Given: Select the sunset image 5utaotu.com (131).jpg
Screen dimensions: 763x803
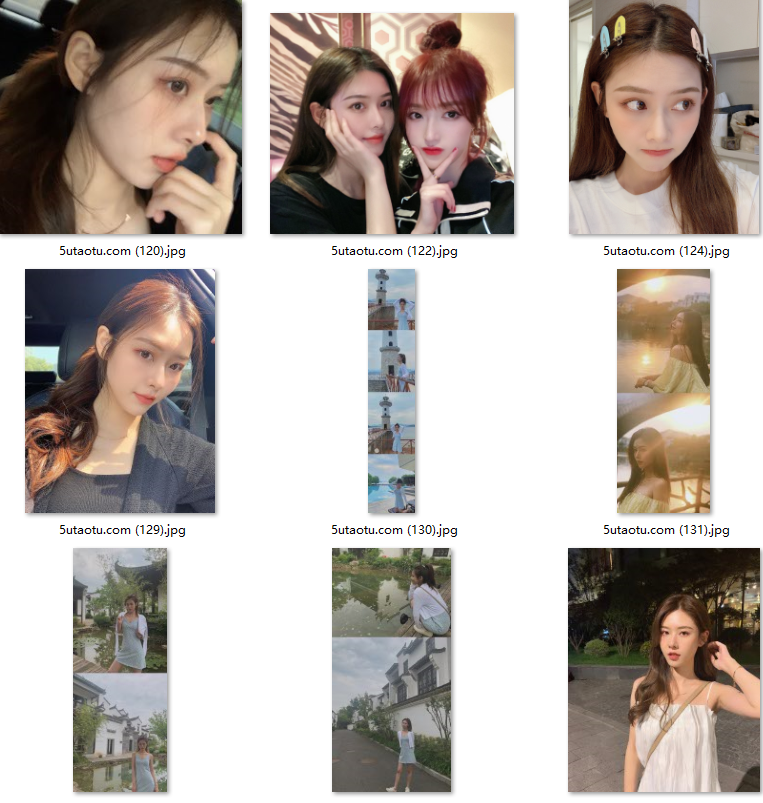Looking at the screenshot, I should point(664,391).
